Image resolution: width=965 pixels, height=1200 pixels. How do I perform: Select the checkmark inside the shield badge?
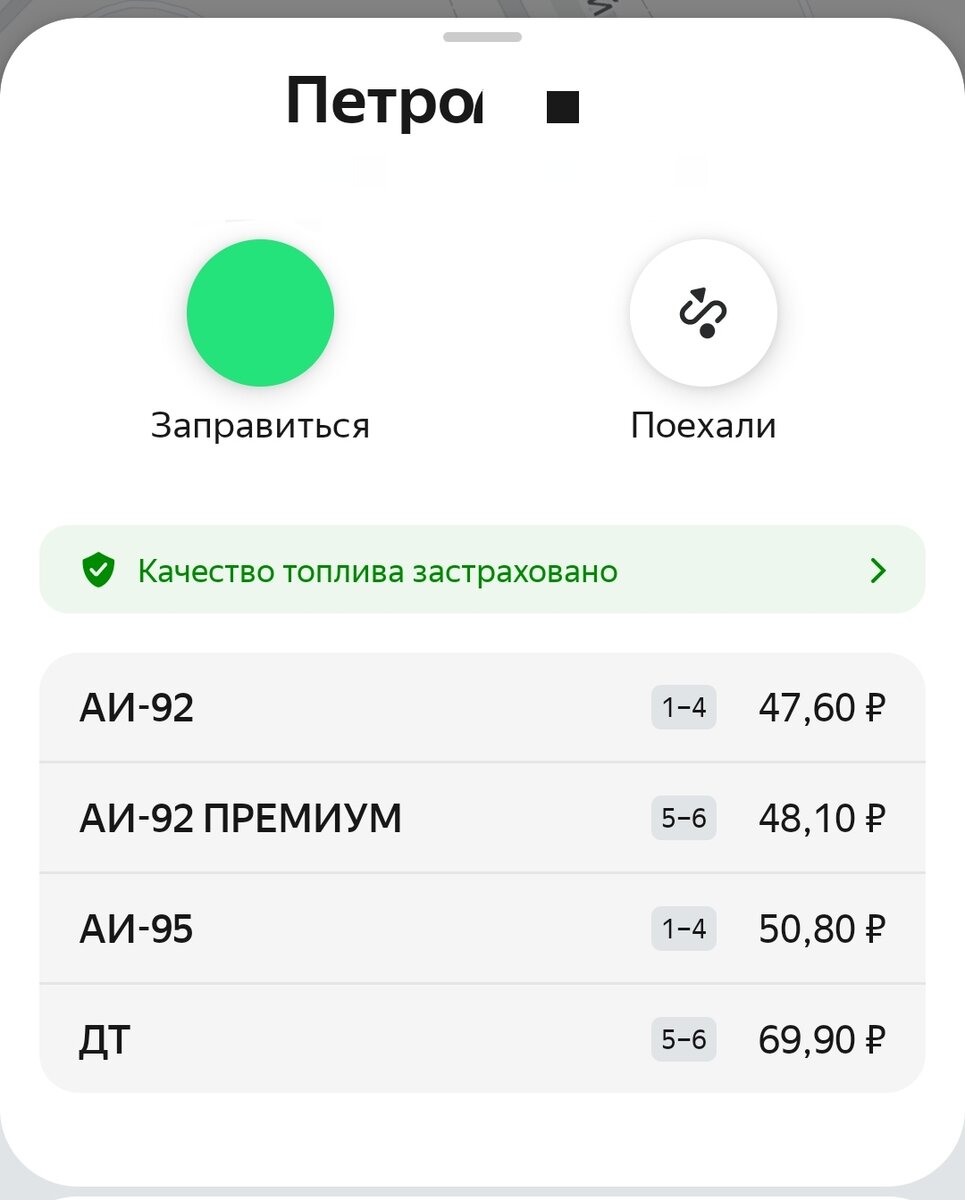[x=97, y=569]
